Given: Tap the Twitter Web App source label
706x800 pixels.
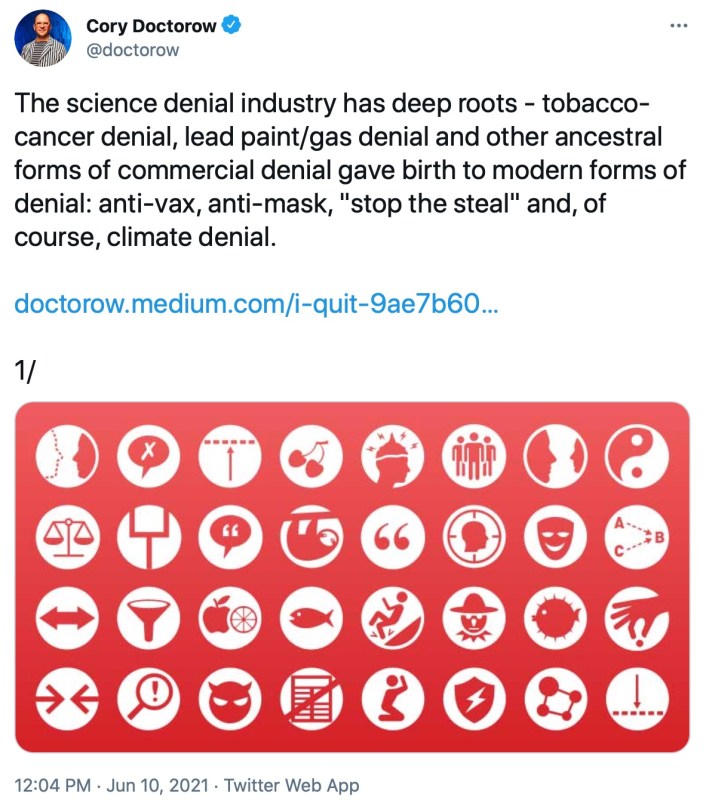Looking at the screenshot, I should coord(291,785).
